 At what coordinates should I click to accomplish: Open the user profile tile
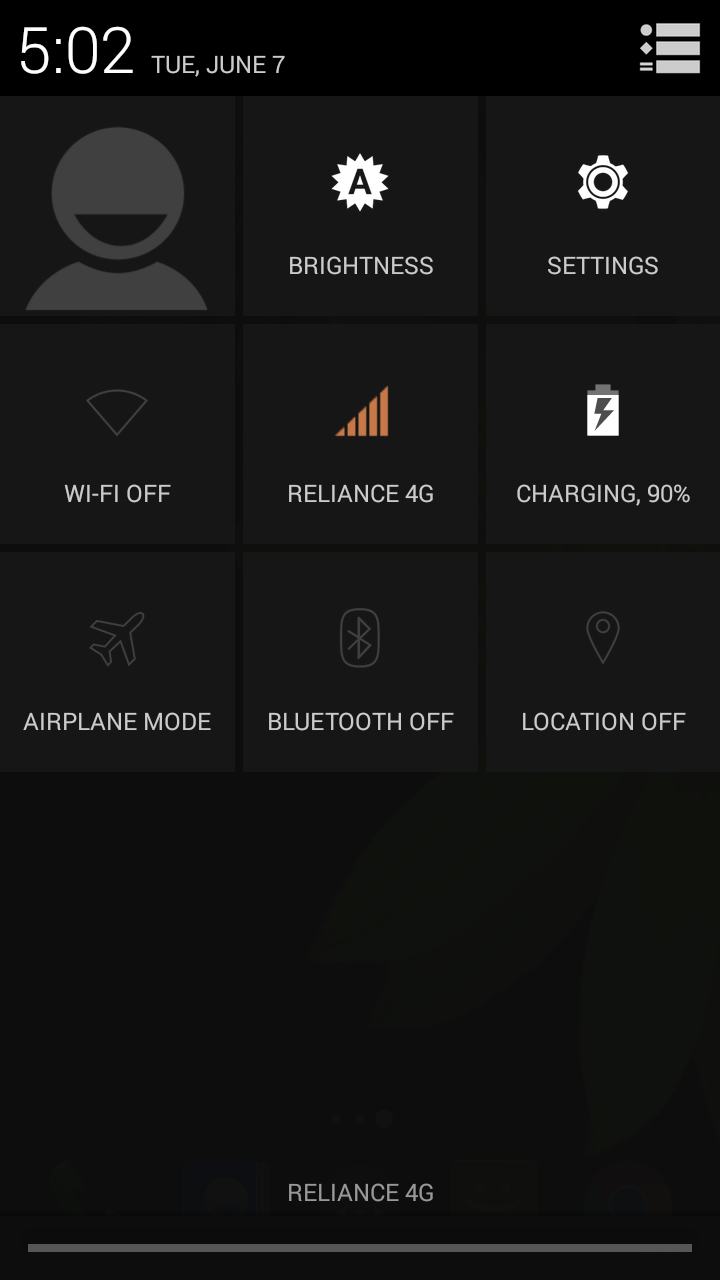coord(117,206)
